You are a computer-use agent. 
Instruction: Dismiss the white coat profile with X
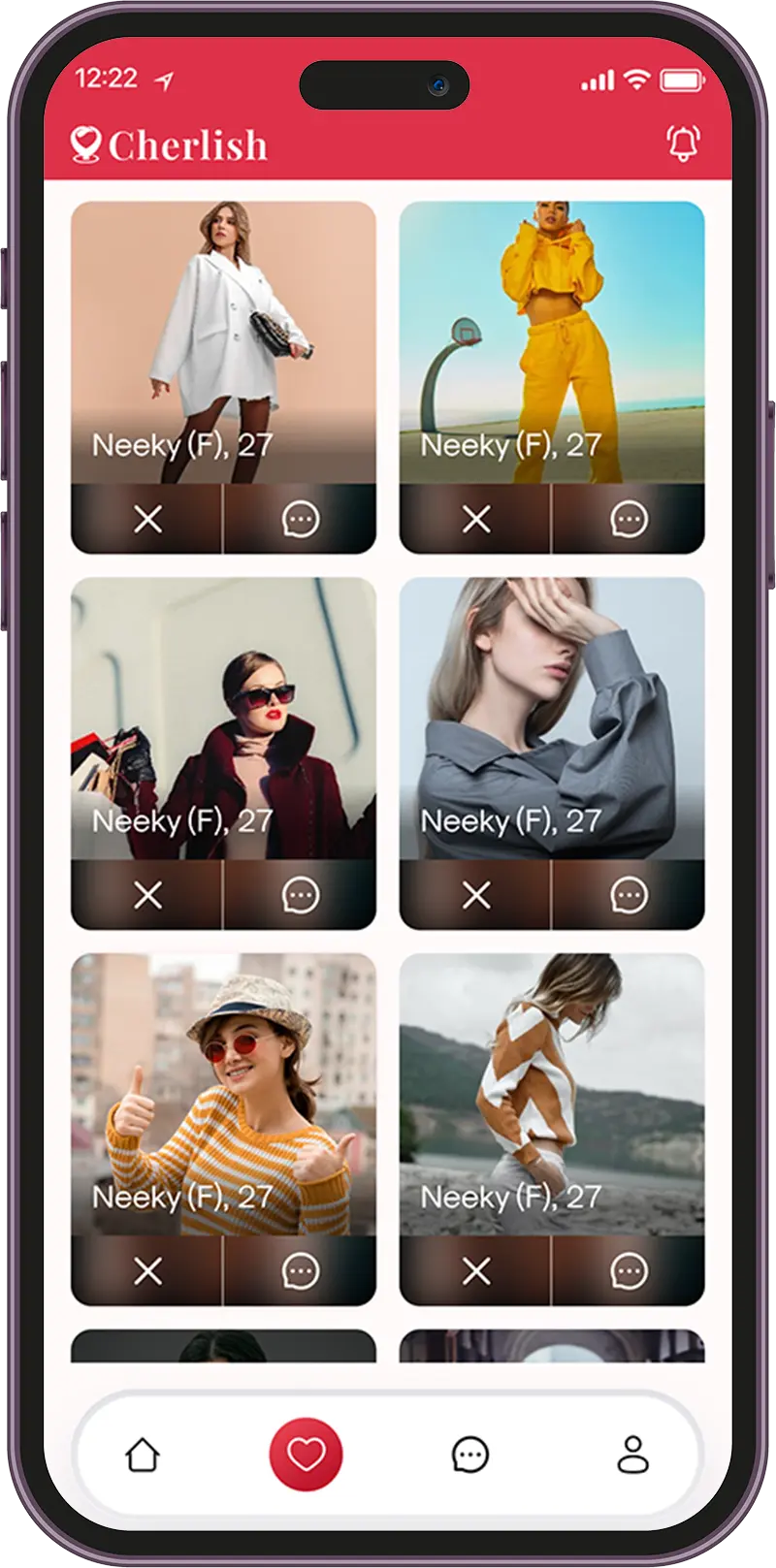(x=147, y=520)
